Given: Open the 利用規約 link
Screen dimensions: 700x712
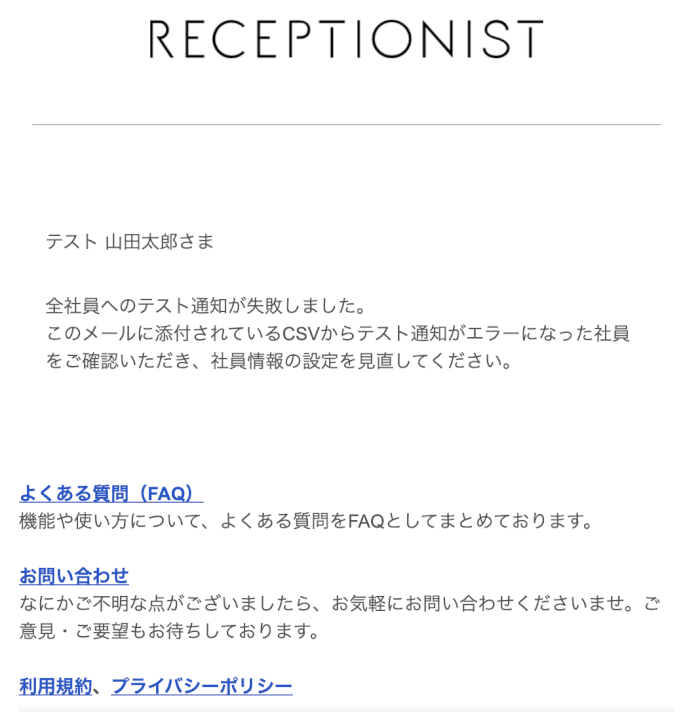Looking at the screenshot, I should point(55,686).
